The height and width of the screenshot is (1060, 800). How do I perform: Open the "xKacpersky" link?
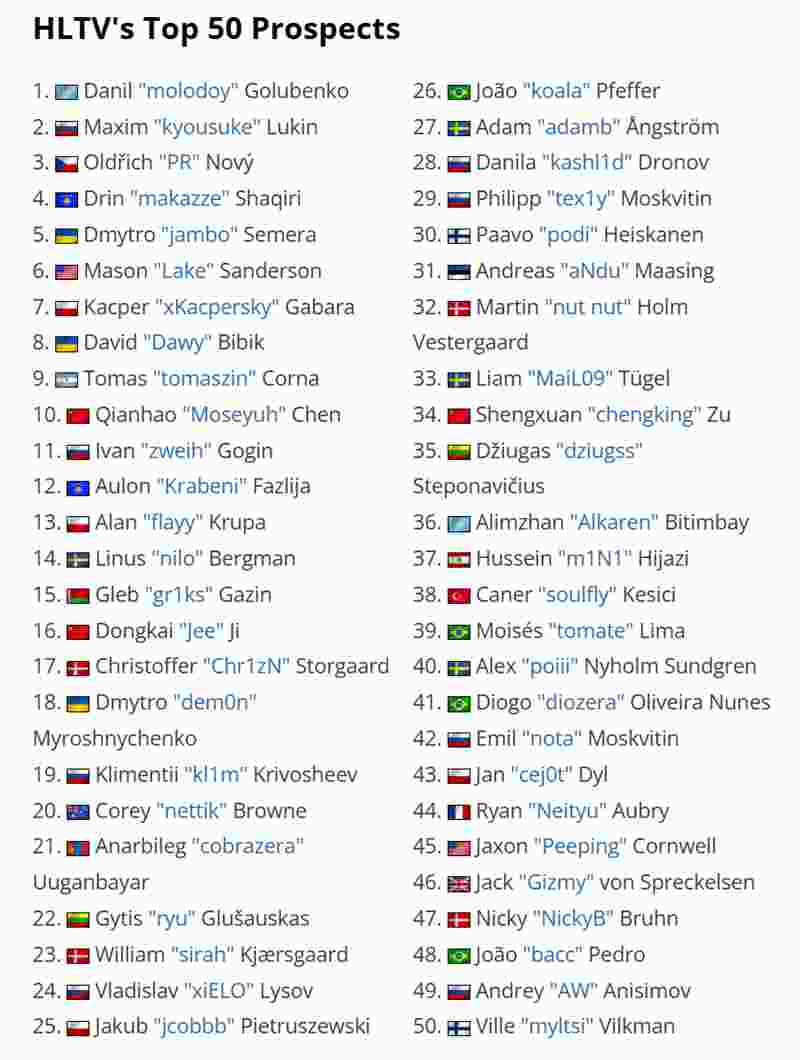217,307
